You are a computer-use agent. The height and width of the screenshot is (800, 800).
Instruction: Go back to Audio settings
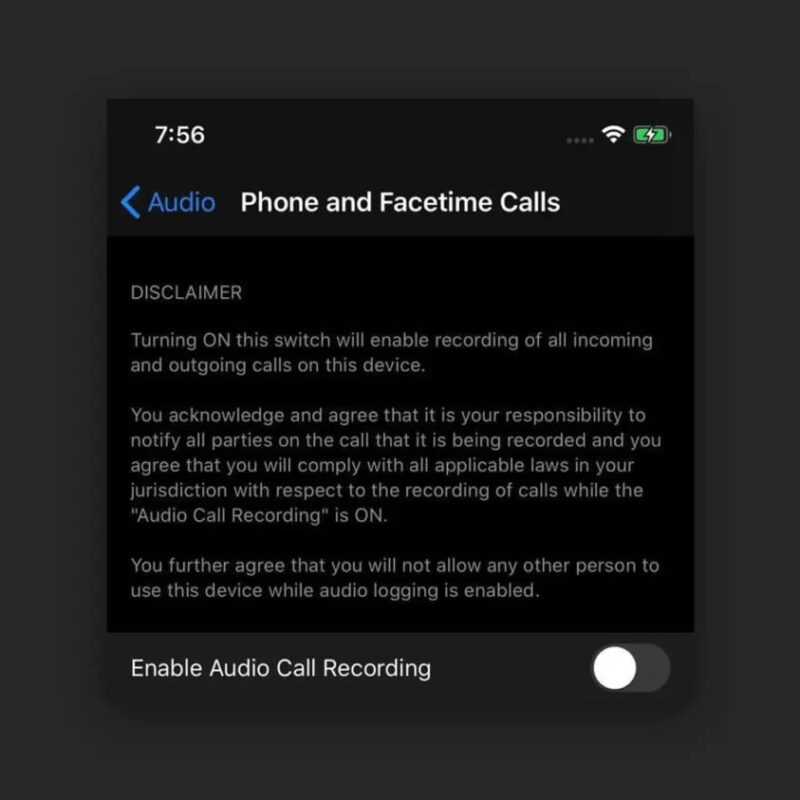click(168, 202)
